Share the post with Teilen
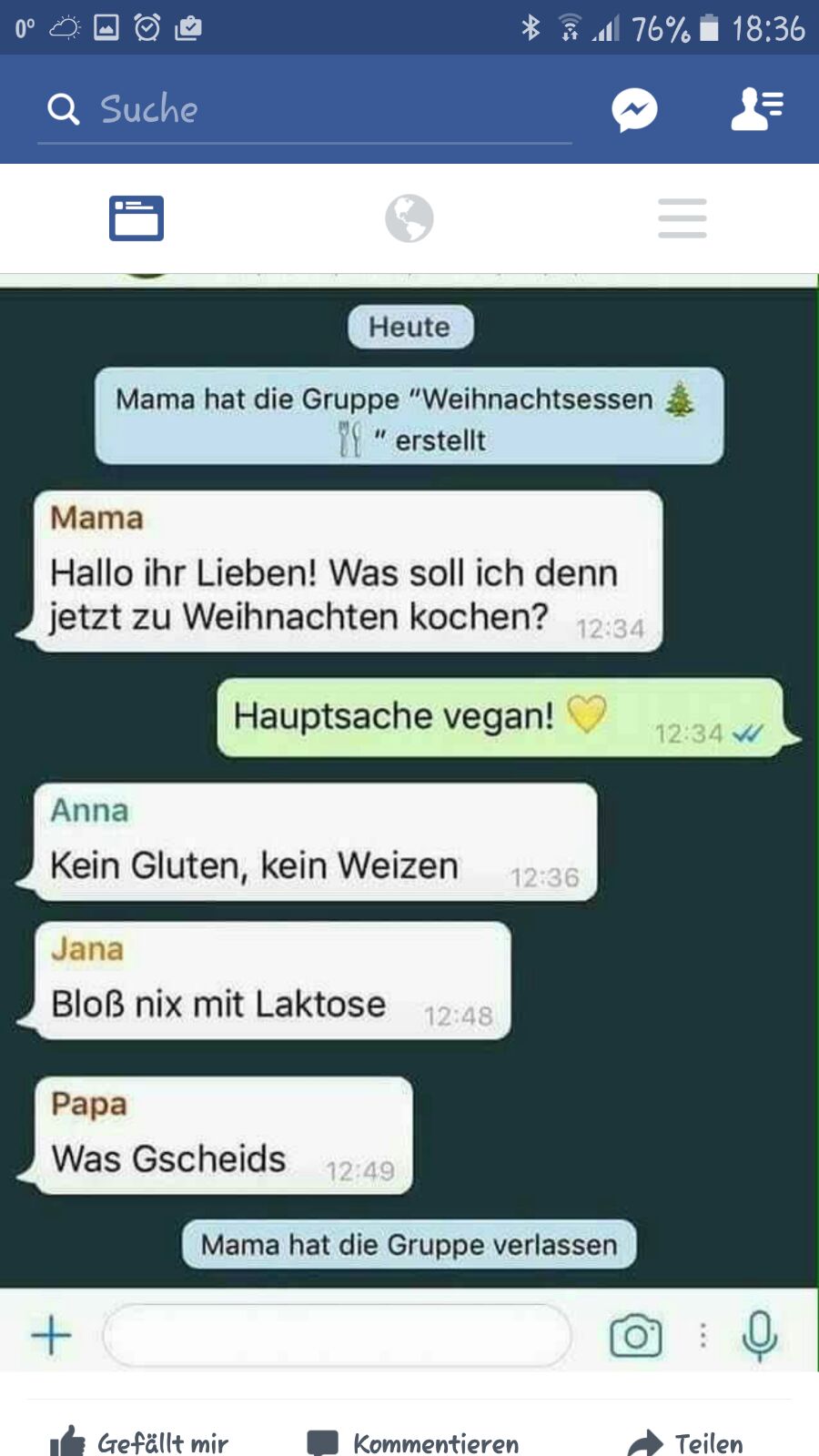The height and width of the screenshot is (1456, 819). pyautogui.click(x=686, y=1441)
